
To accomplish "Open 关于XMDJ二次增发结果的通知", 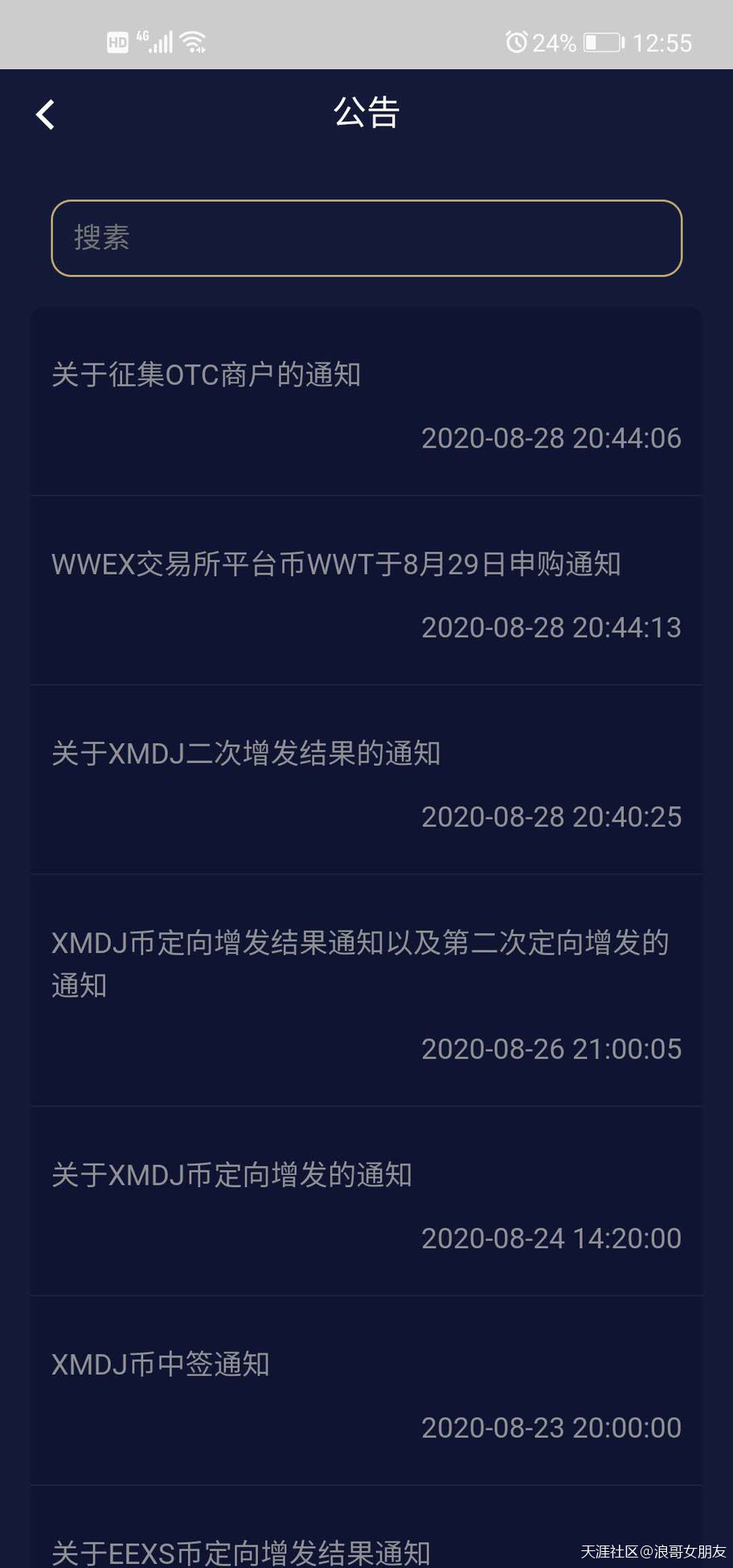I will (x=245, y=754).
